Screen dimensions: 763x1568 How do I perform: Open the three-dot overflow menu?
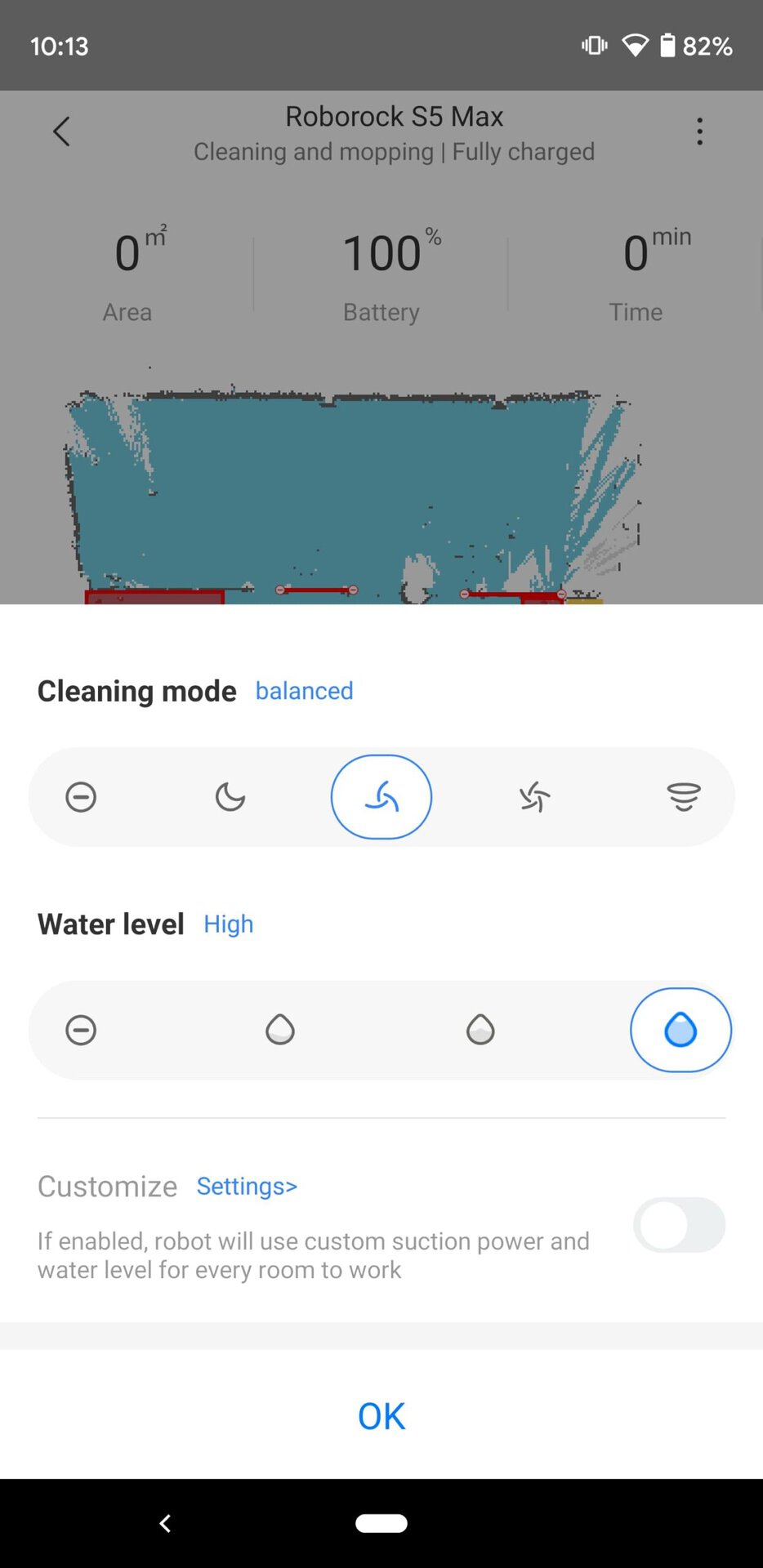(x=699, y=131)
